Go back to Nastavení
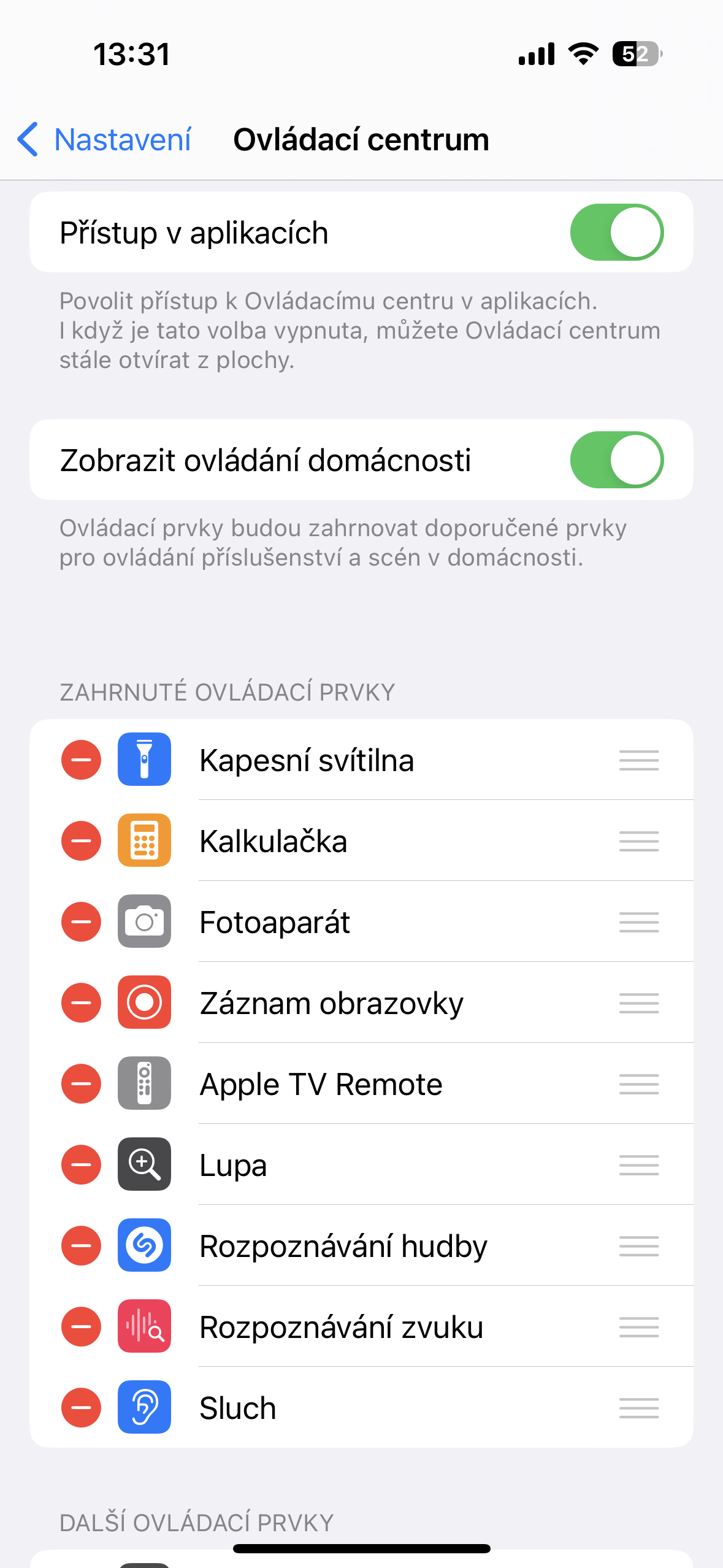This screenshot has height=1568, width=723. click(103, 140)
